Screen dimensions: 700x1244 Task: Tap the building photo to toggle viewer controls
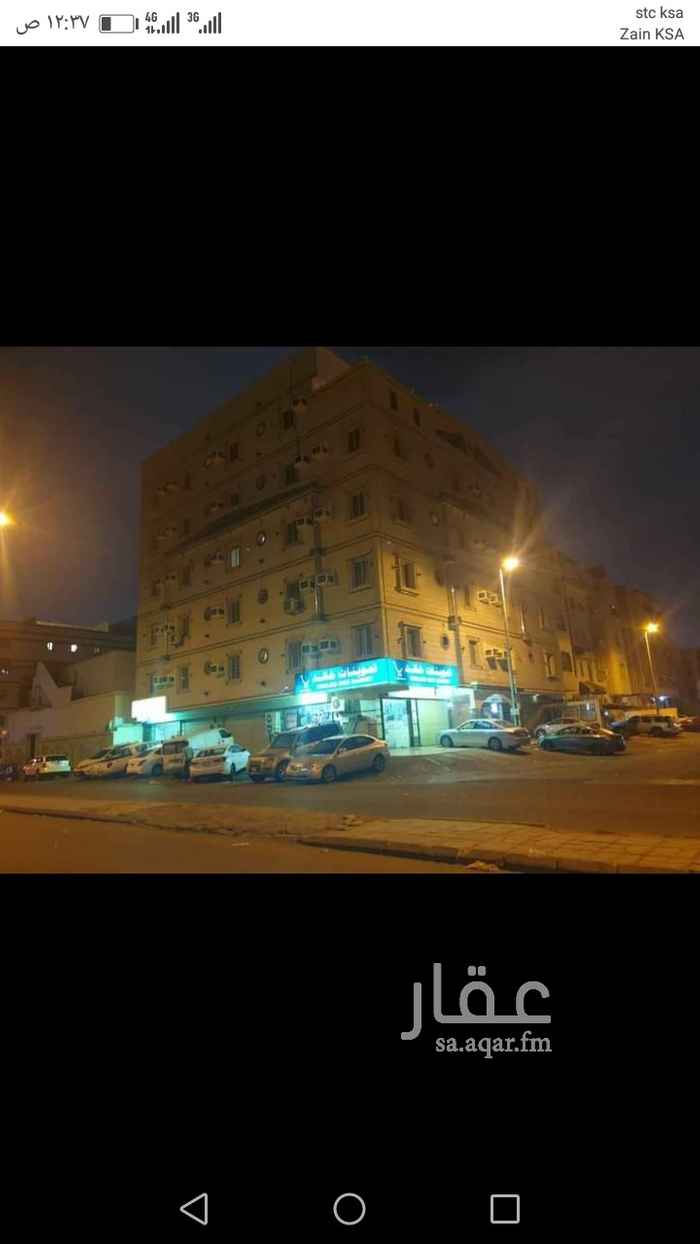tap(350, 610)
